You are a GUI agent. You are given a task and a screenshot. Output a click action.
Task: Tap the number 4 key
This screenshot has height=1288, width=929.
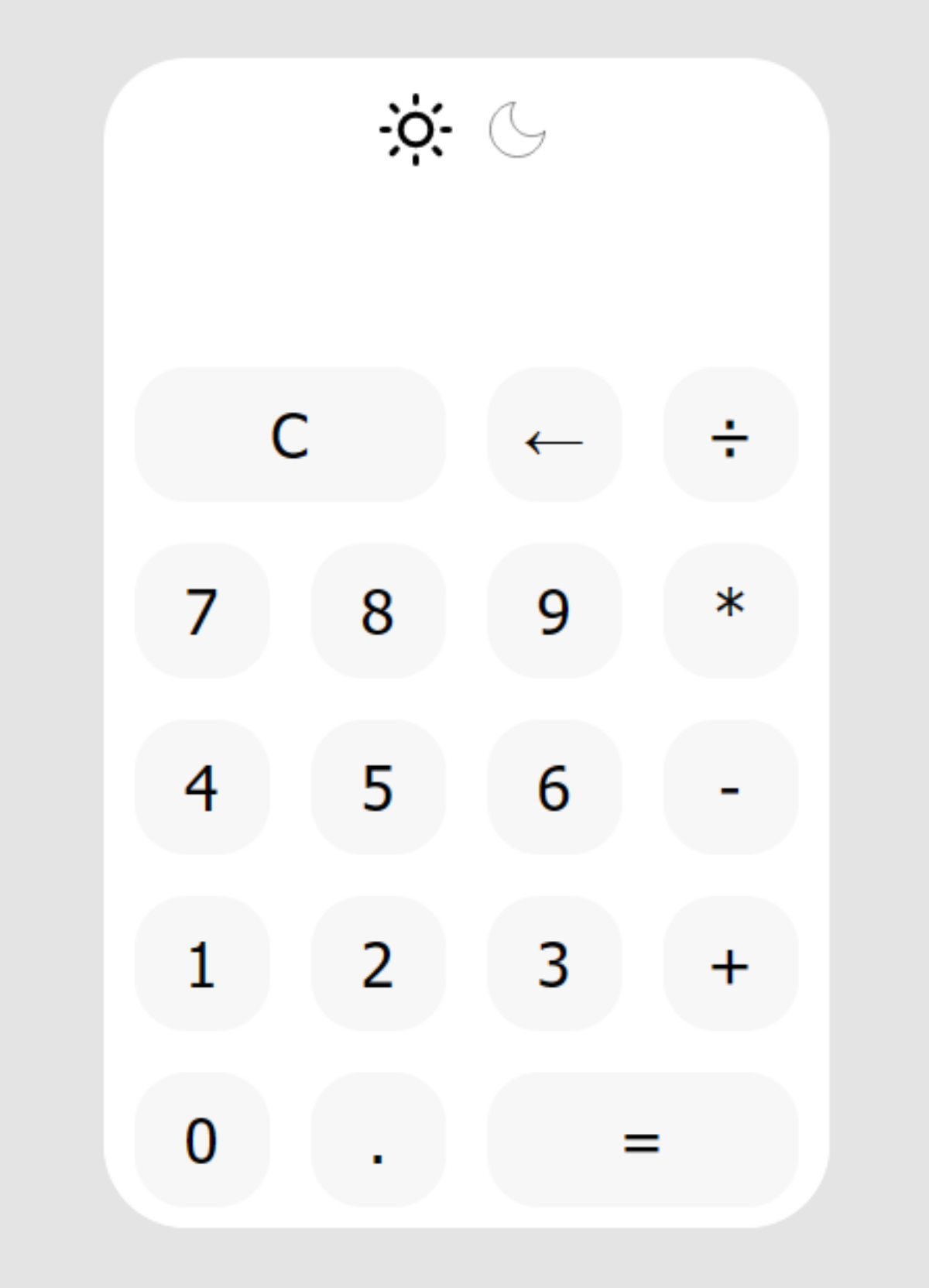pyautogui.click(x=202, y=787)
